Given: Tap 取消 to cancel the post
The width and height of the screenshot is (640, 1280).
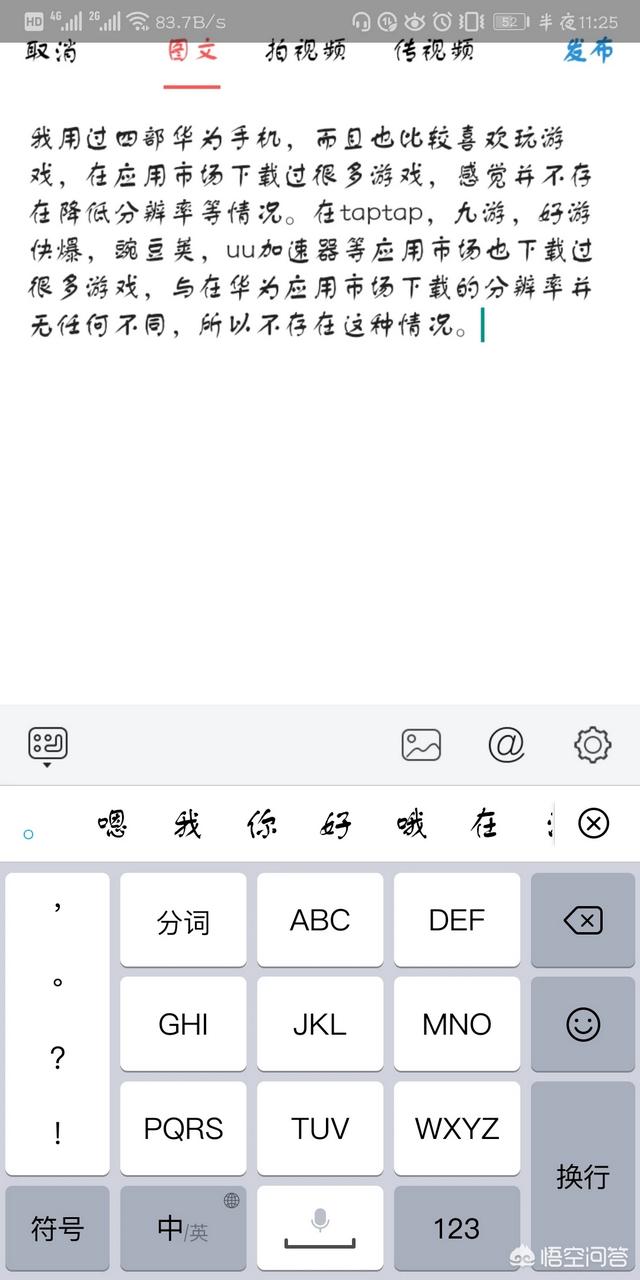Looking at the screenshot, I should pos(51,52).
